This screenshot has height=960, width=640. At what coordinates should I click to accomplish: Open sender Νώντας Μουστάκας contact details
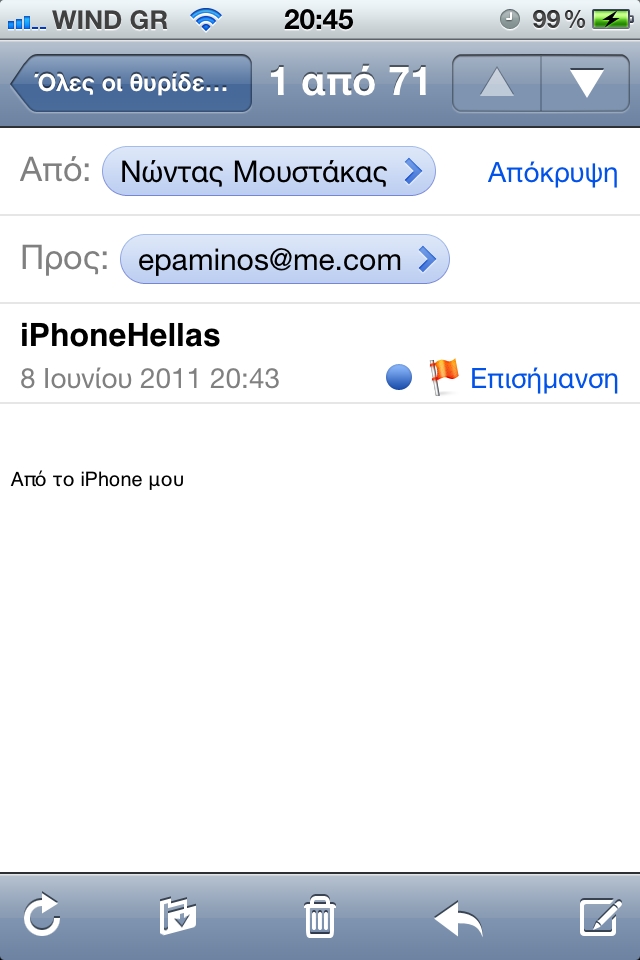270,172
